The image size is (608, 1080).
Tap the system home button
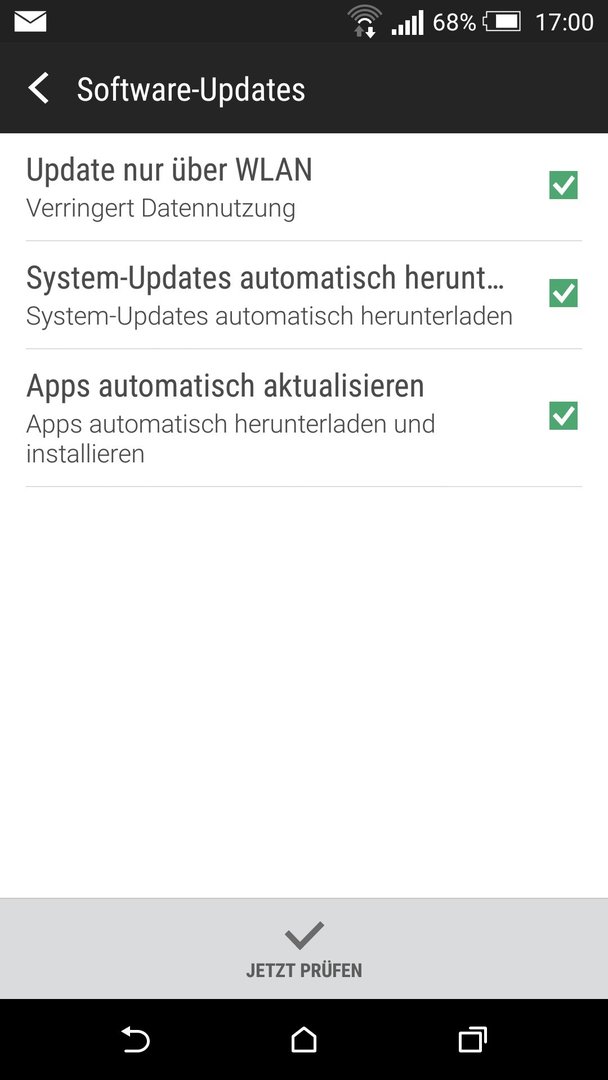point(304,1039)
